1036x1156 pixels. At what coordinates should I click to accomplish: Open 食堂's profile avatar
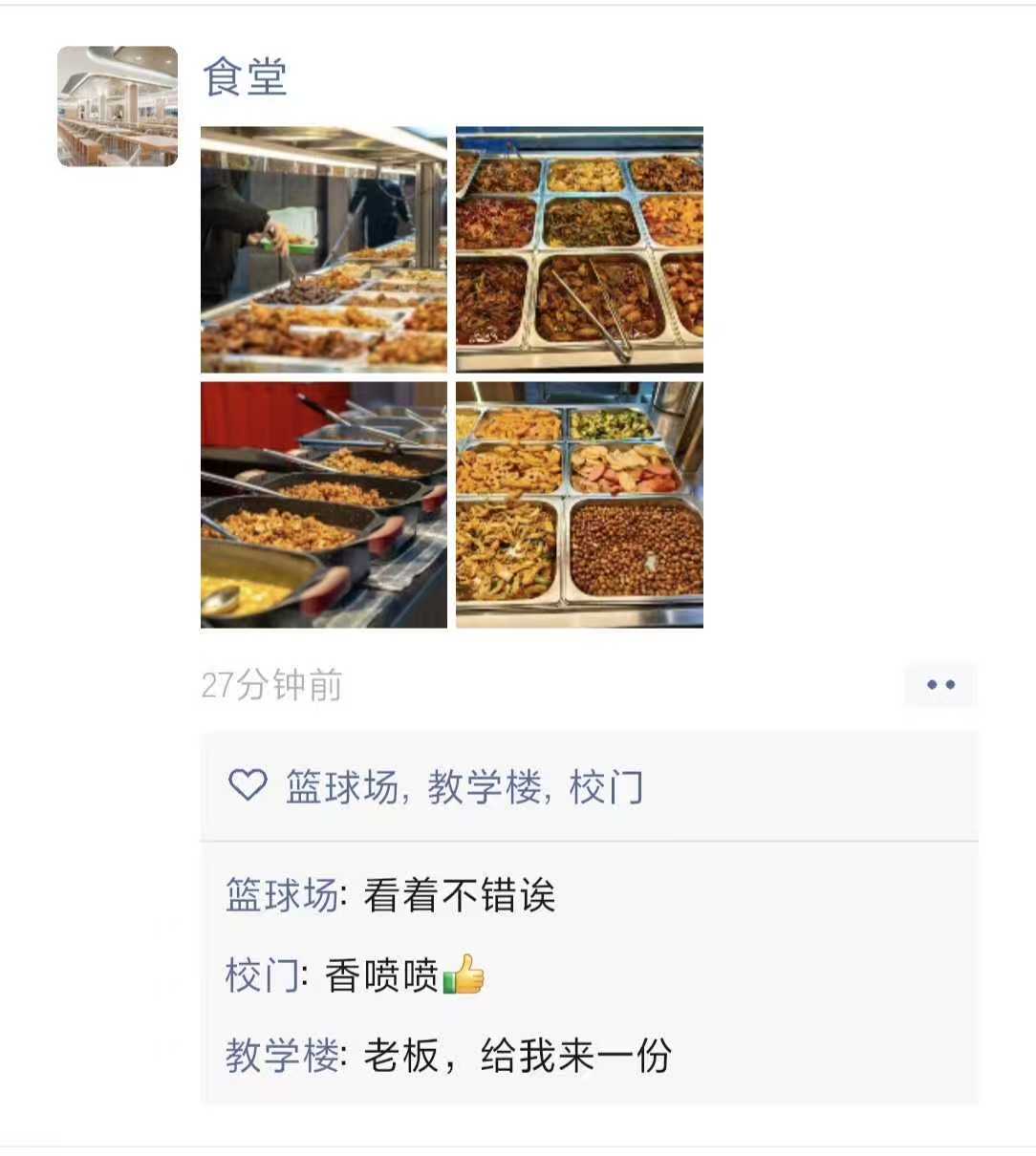(x=118, y=106)
